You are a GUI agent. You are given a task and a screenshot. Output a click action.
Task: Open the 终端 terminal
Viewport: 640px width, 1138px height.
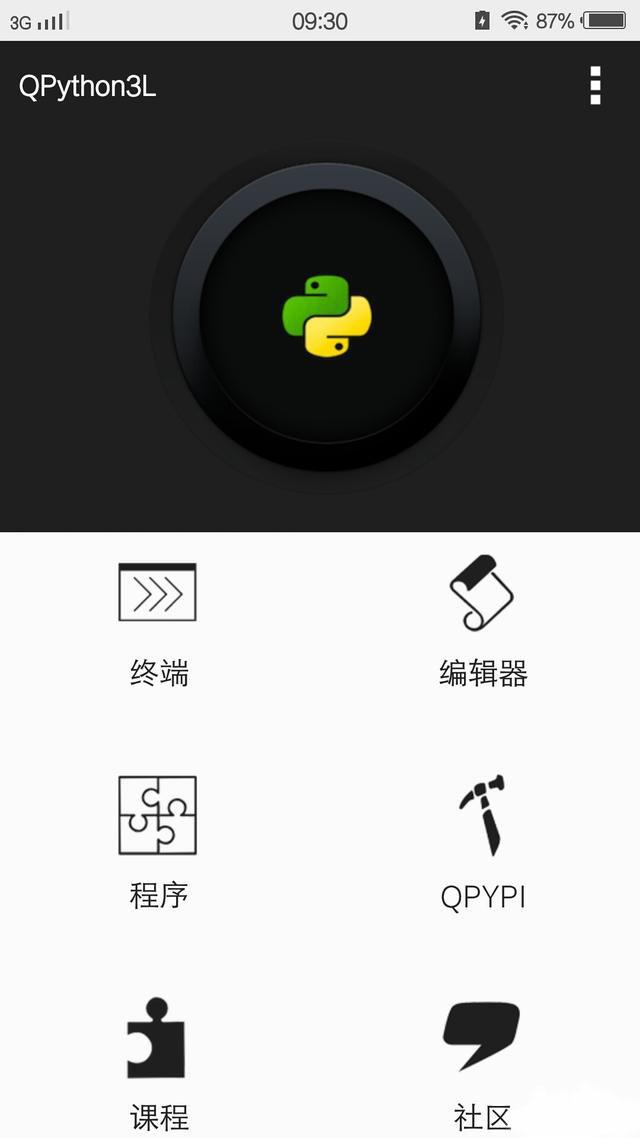point(158,622)
